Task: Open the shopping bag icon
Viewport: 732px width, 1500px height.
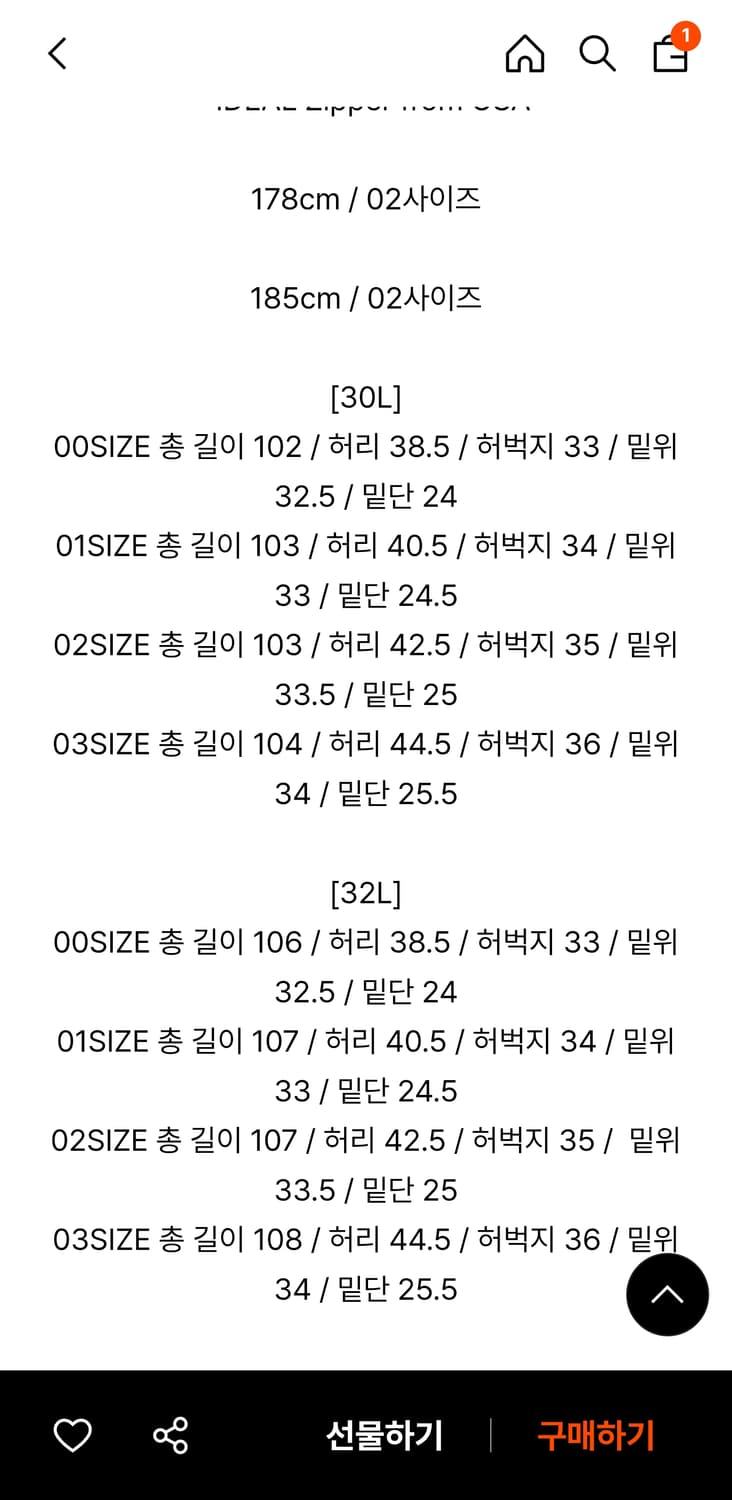Action: (670, 57)
